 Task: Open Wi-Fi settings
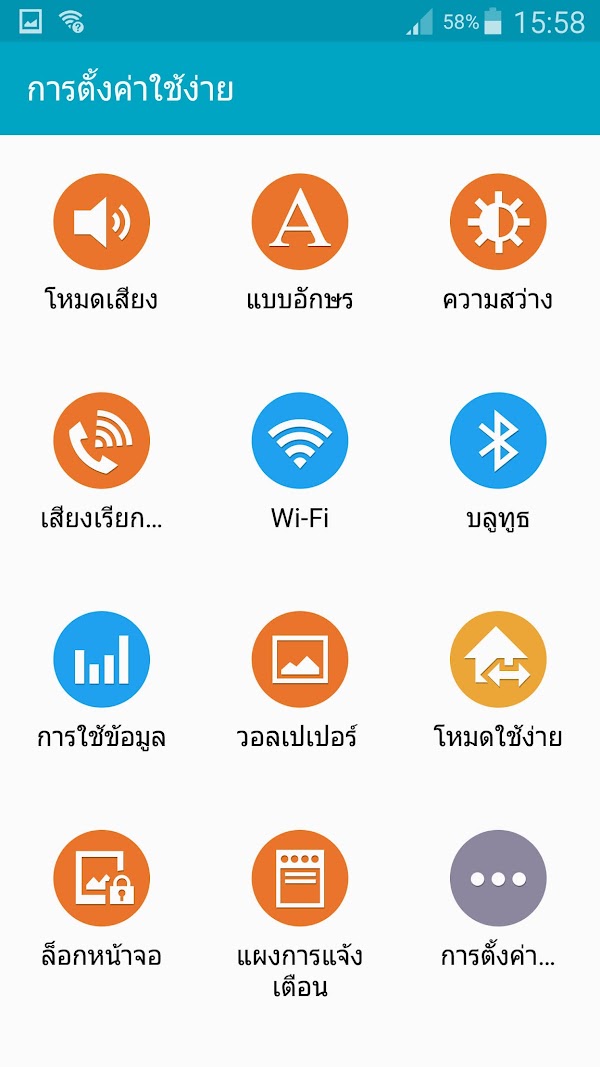300,441
